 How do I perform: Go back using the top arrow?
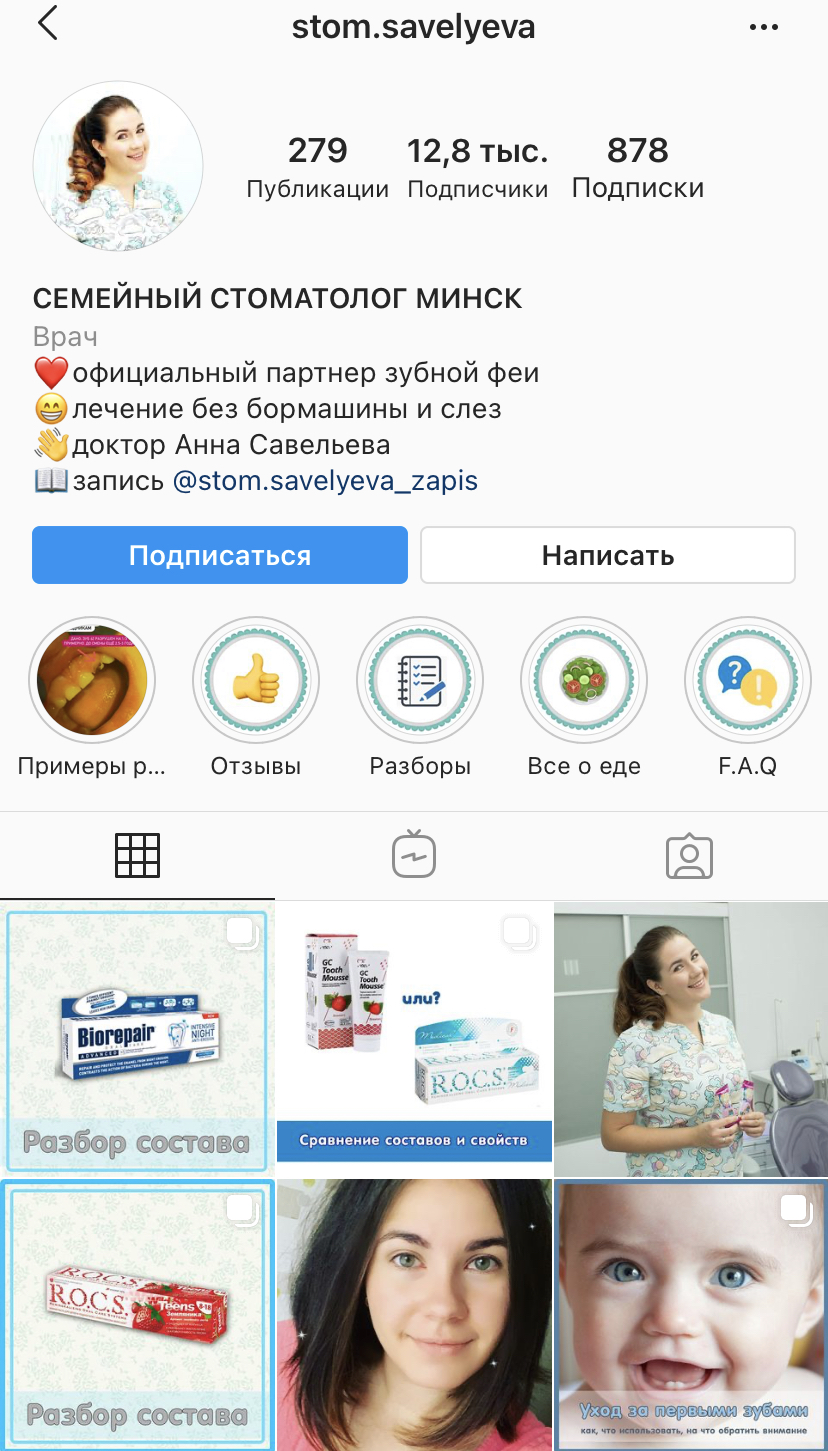click(47, 24)
